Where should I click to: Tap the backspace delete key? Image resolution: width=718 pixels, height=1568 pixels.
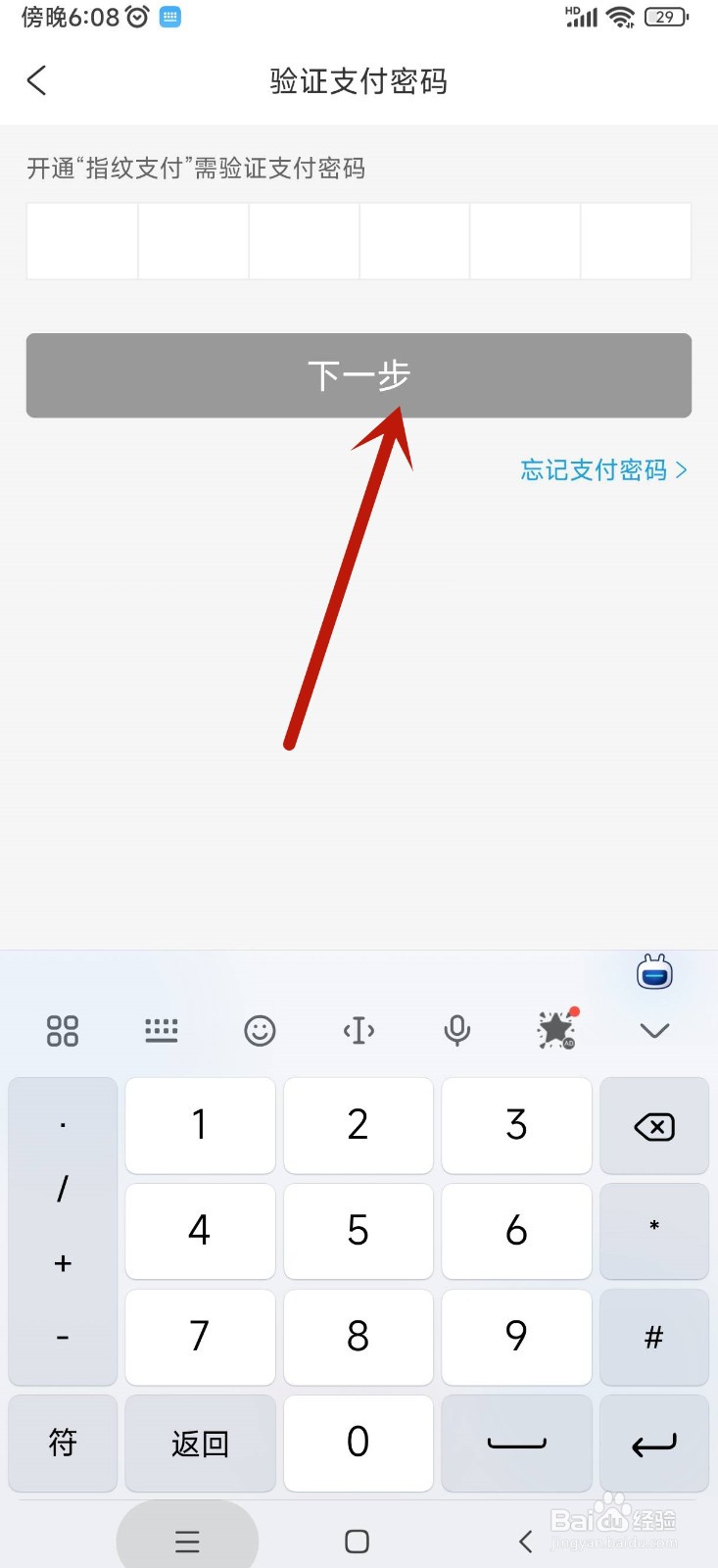[x=653, y=1125]
